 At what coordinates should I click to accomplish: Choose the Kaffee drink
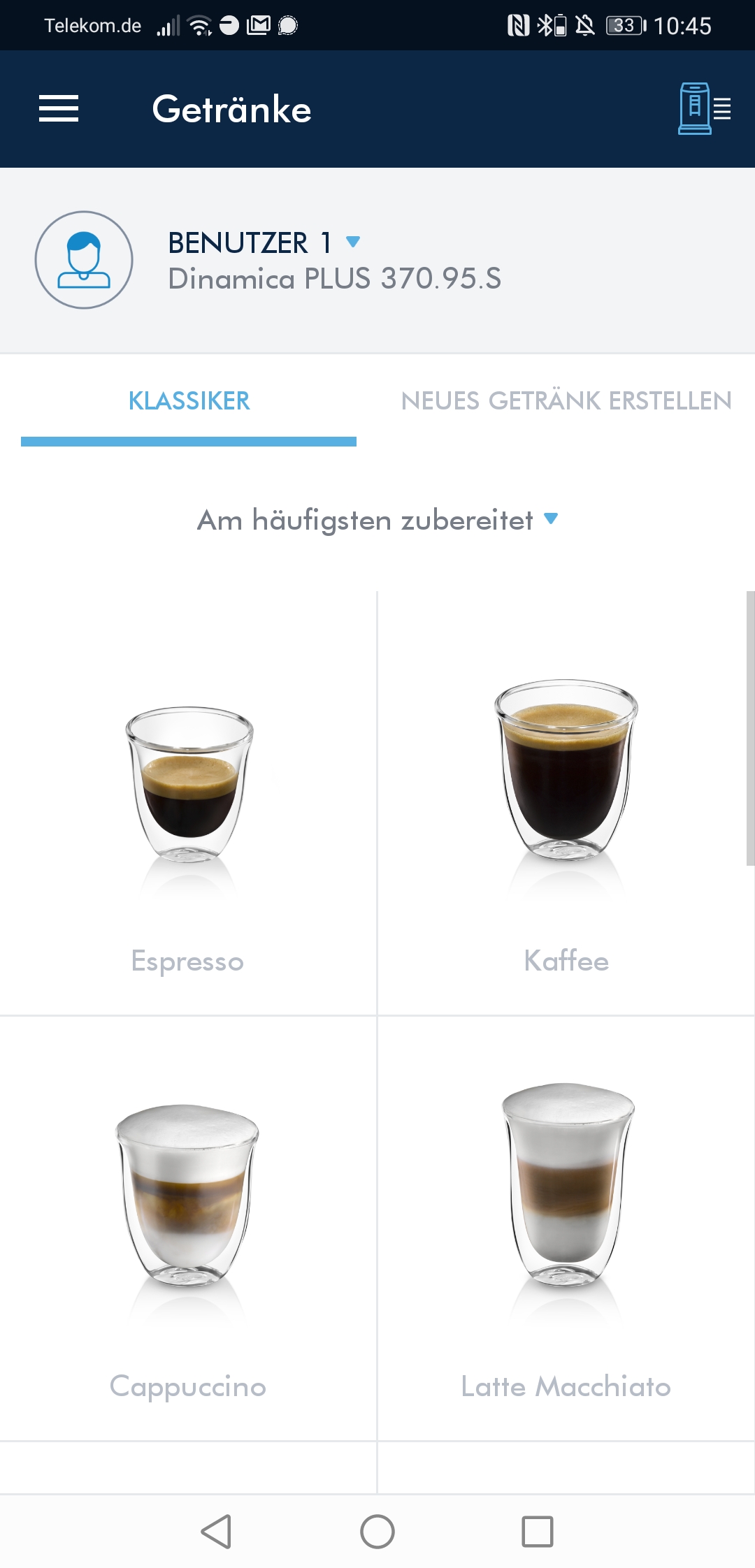tap(566, 804)
